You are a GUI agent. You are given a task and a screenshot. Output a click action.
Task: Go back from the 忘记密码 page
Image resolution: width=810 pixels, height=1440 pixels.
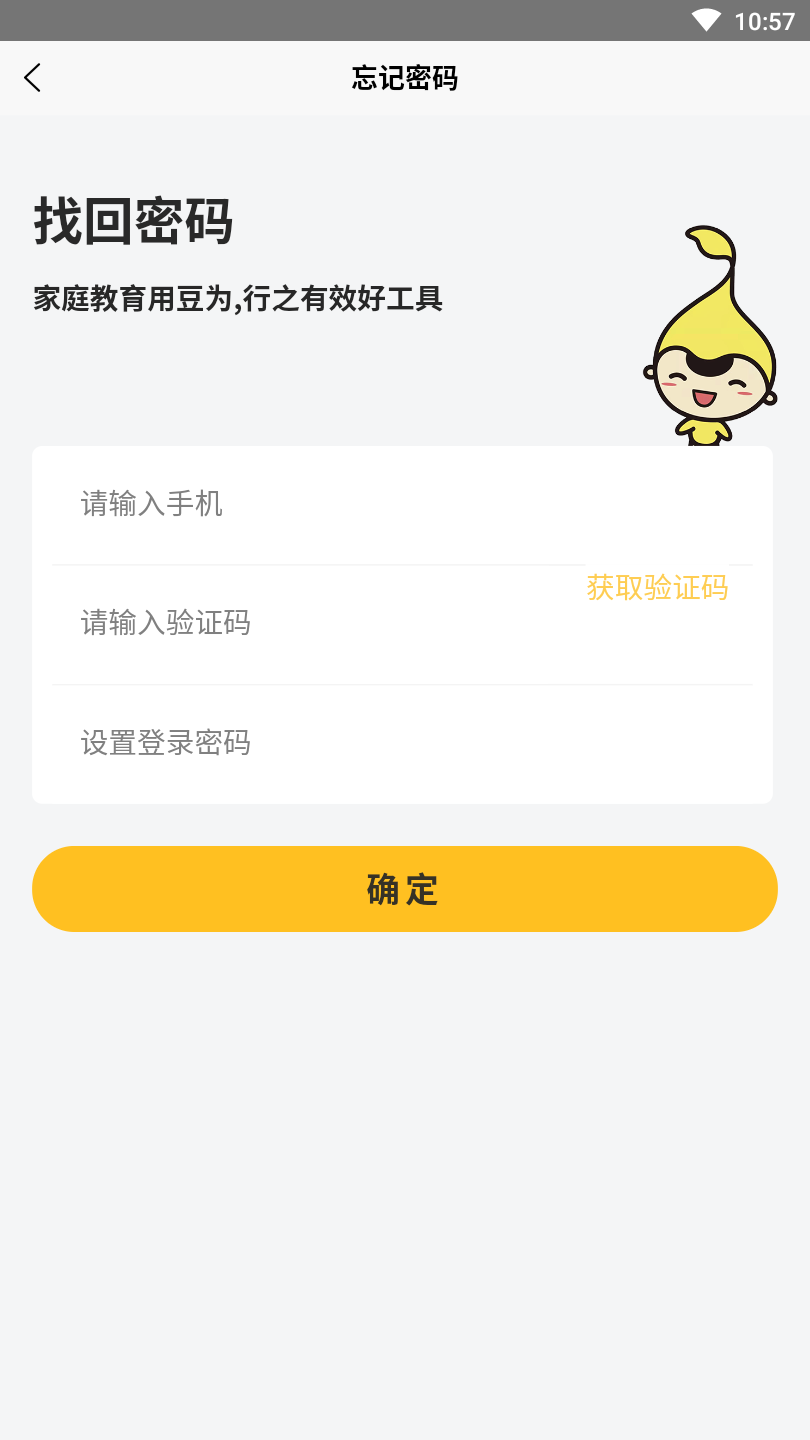(33, 78)
